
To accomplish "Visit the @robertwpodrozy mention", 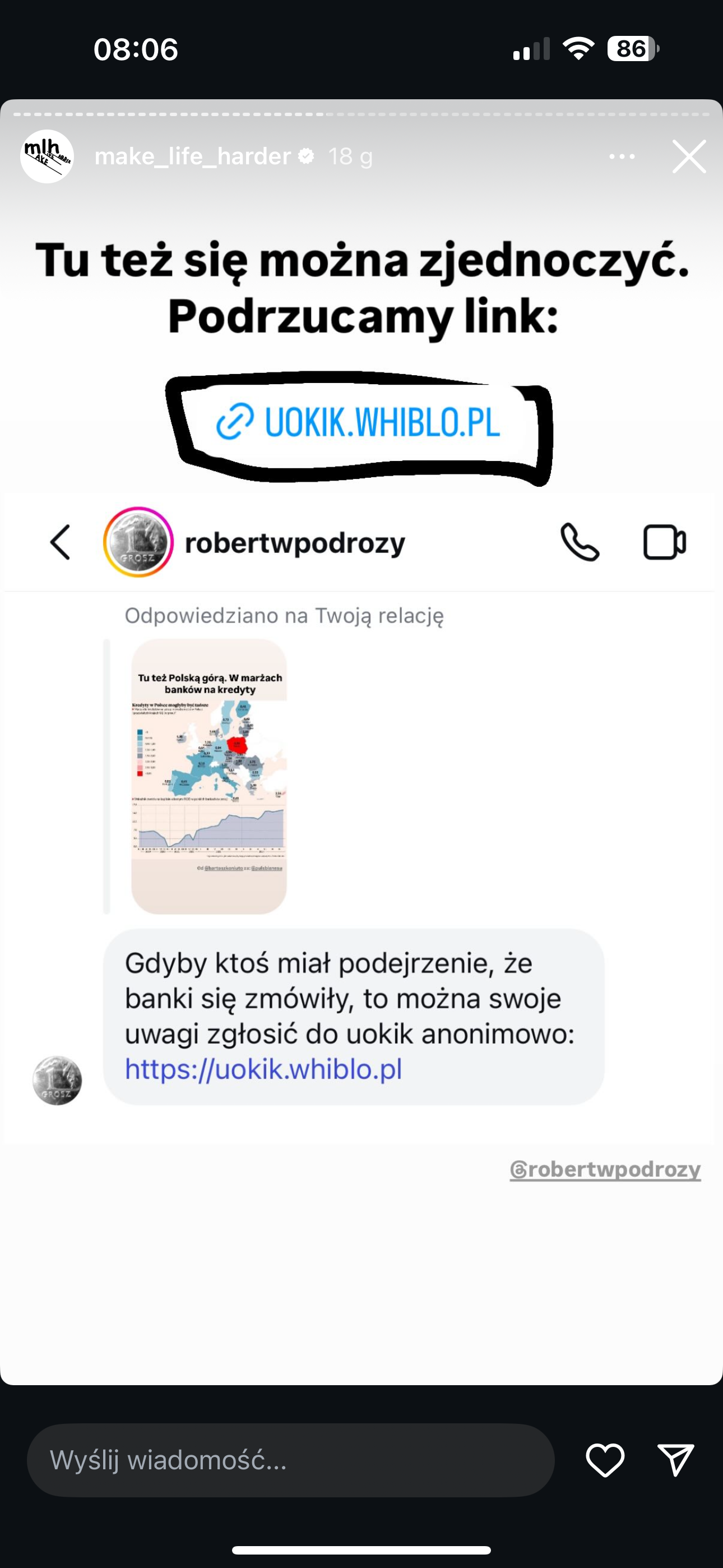I will coord(605,1169).
